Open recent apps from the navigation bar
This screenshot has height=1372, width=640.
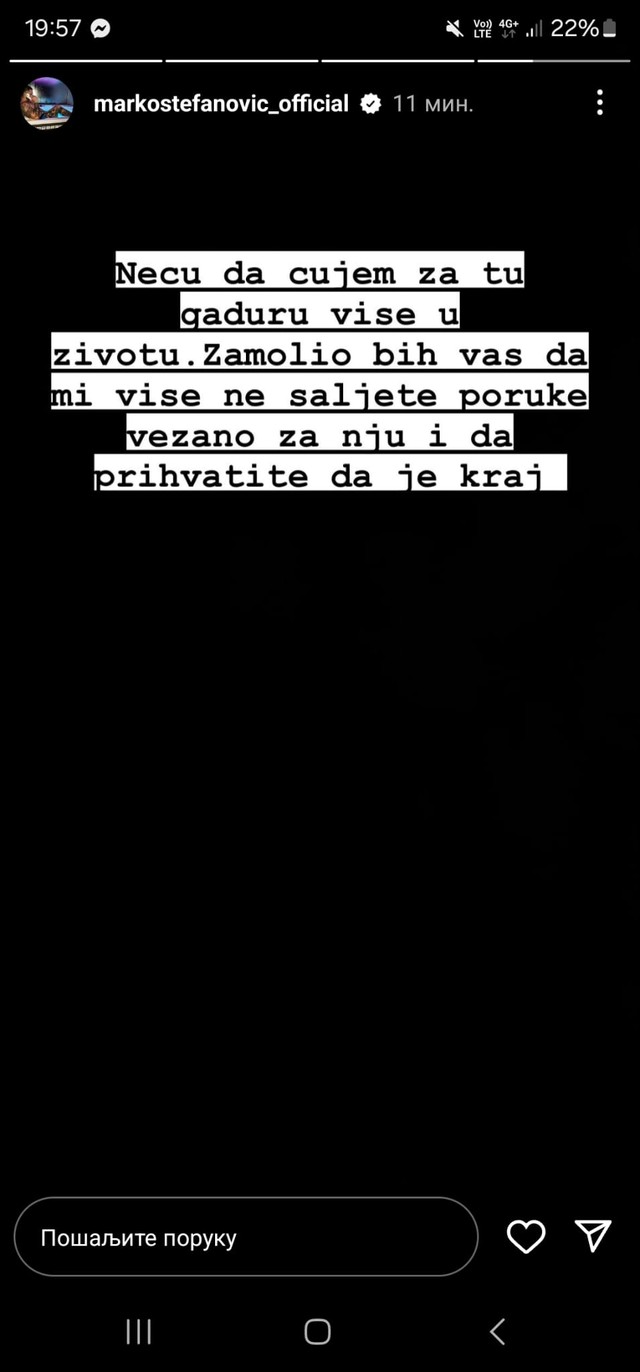tap(139, 1331)
